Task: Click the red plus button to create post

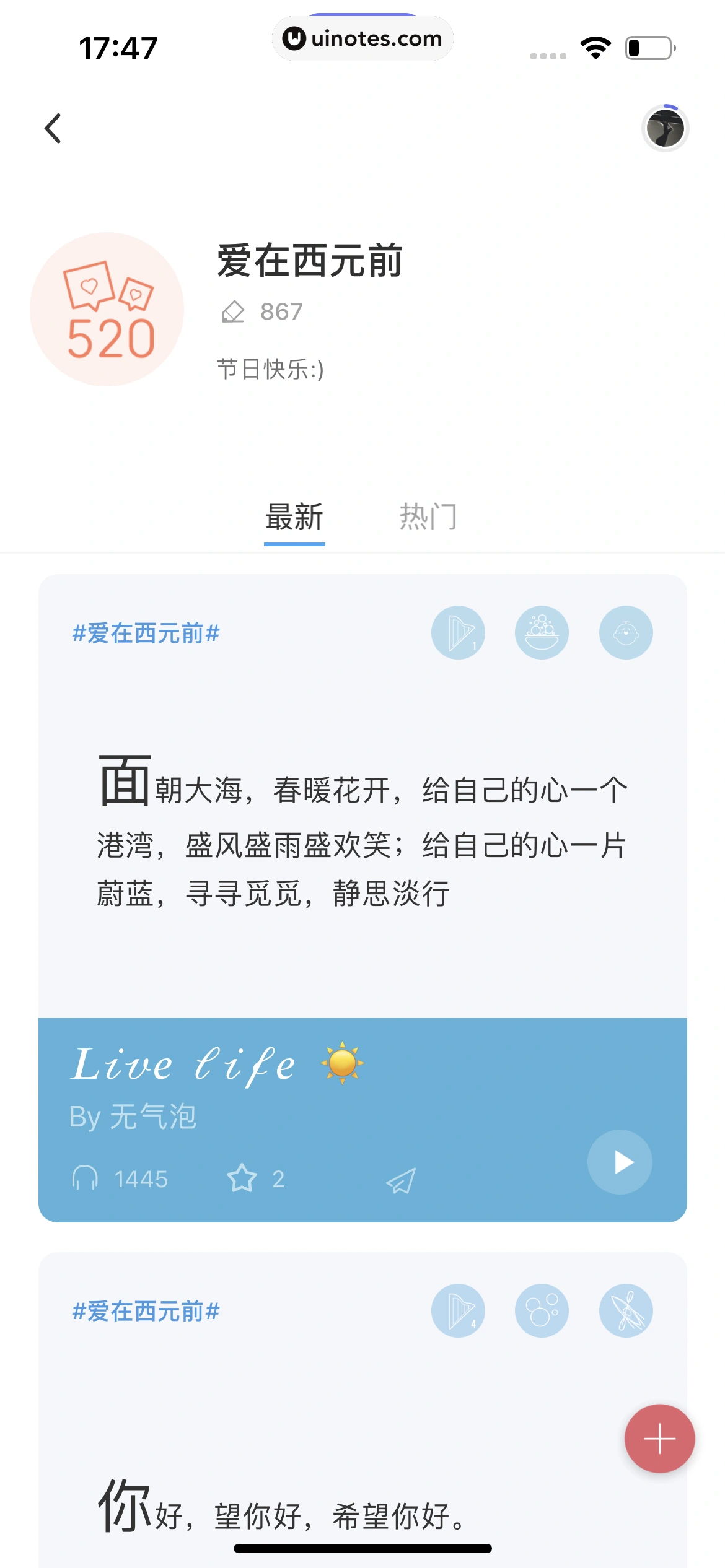Action: click(659, 1438)
